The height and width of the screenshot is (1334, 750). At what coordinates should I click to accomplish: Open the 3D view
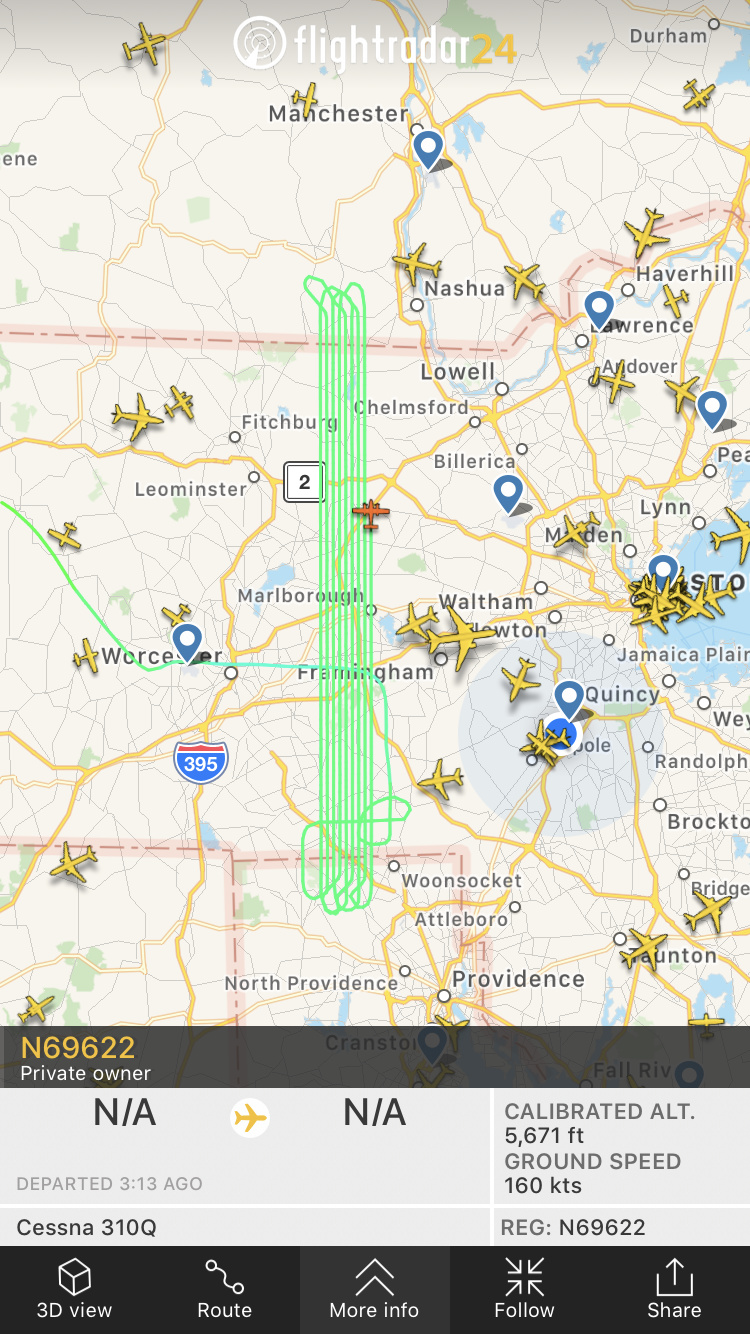(x=74, y=1290)
